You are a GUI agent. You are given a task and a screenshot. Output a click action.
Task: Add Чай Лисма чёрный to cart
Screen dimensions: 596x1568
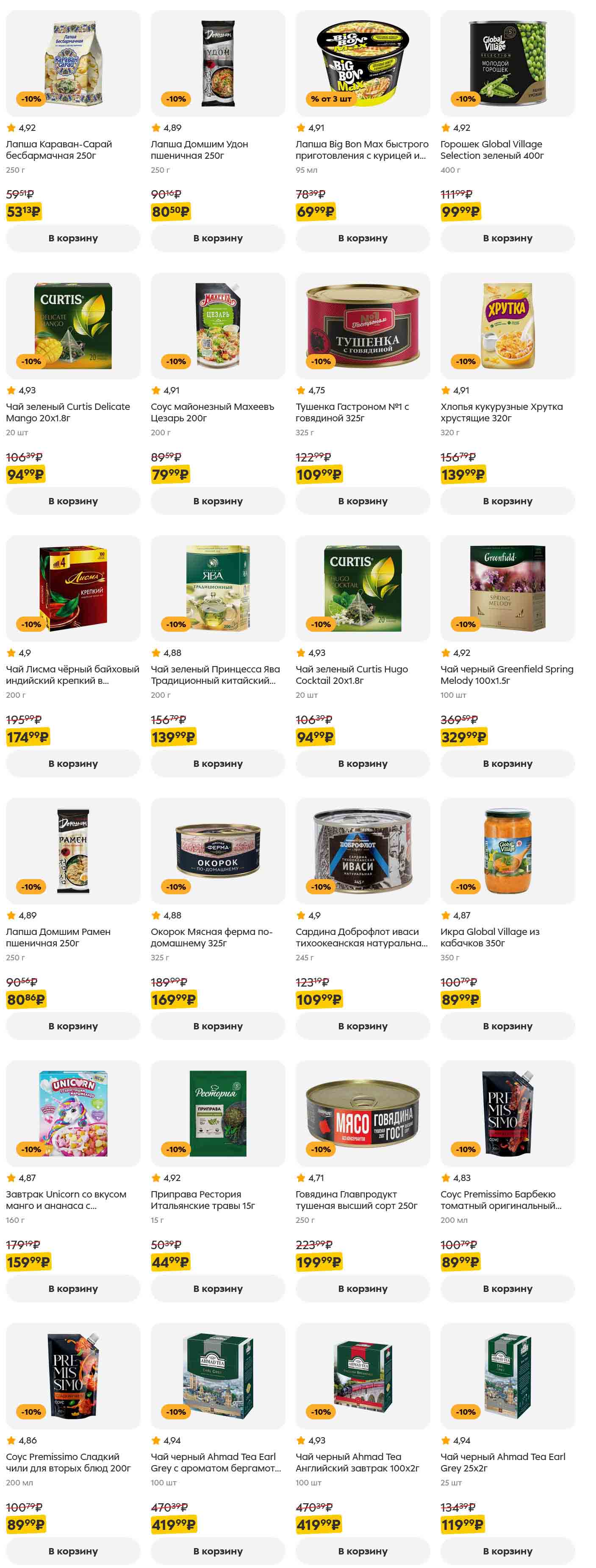pyautogui.click(x=73, y=763)
